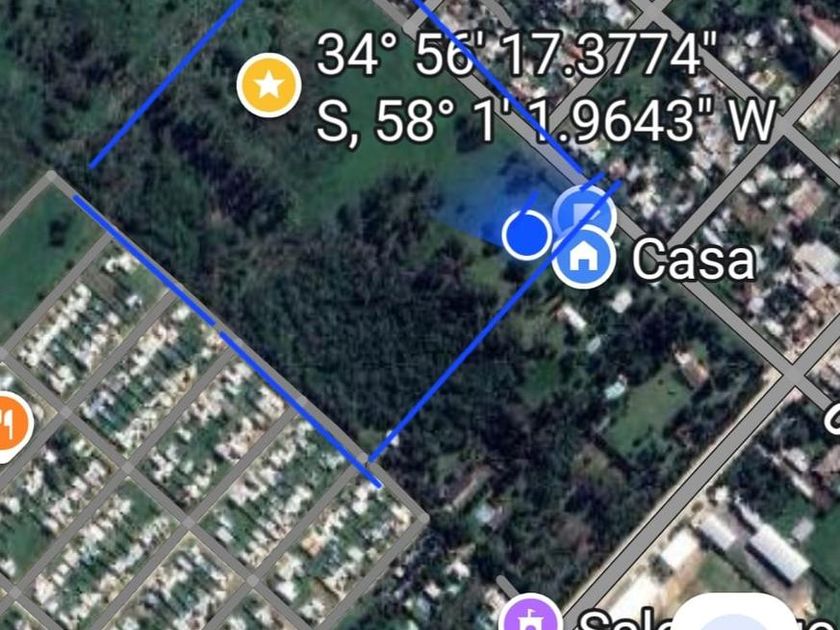This screenshot has width=840, height=630.
Task: Tap the Casa home marker
Action: click(x=583, y=258)
